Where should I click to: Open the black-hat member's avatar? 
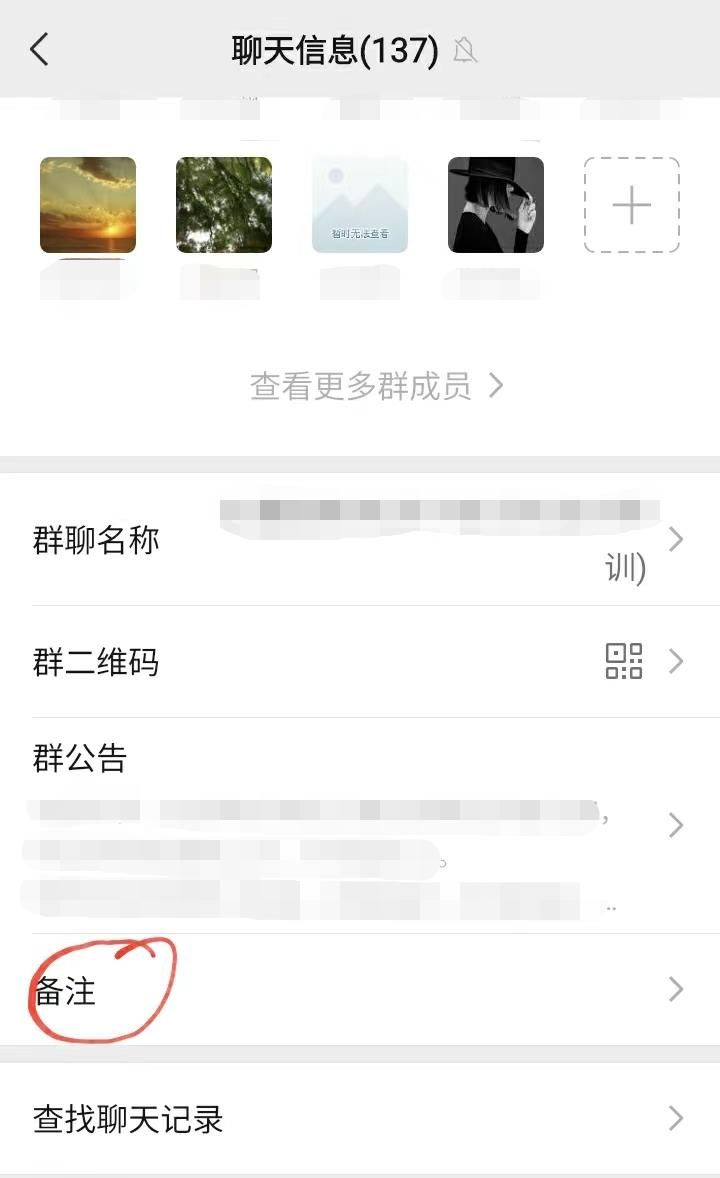pos(495,204)
